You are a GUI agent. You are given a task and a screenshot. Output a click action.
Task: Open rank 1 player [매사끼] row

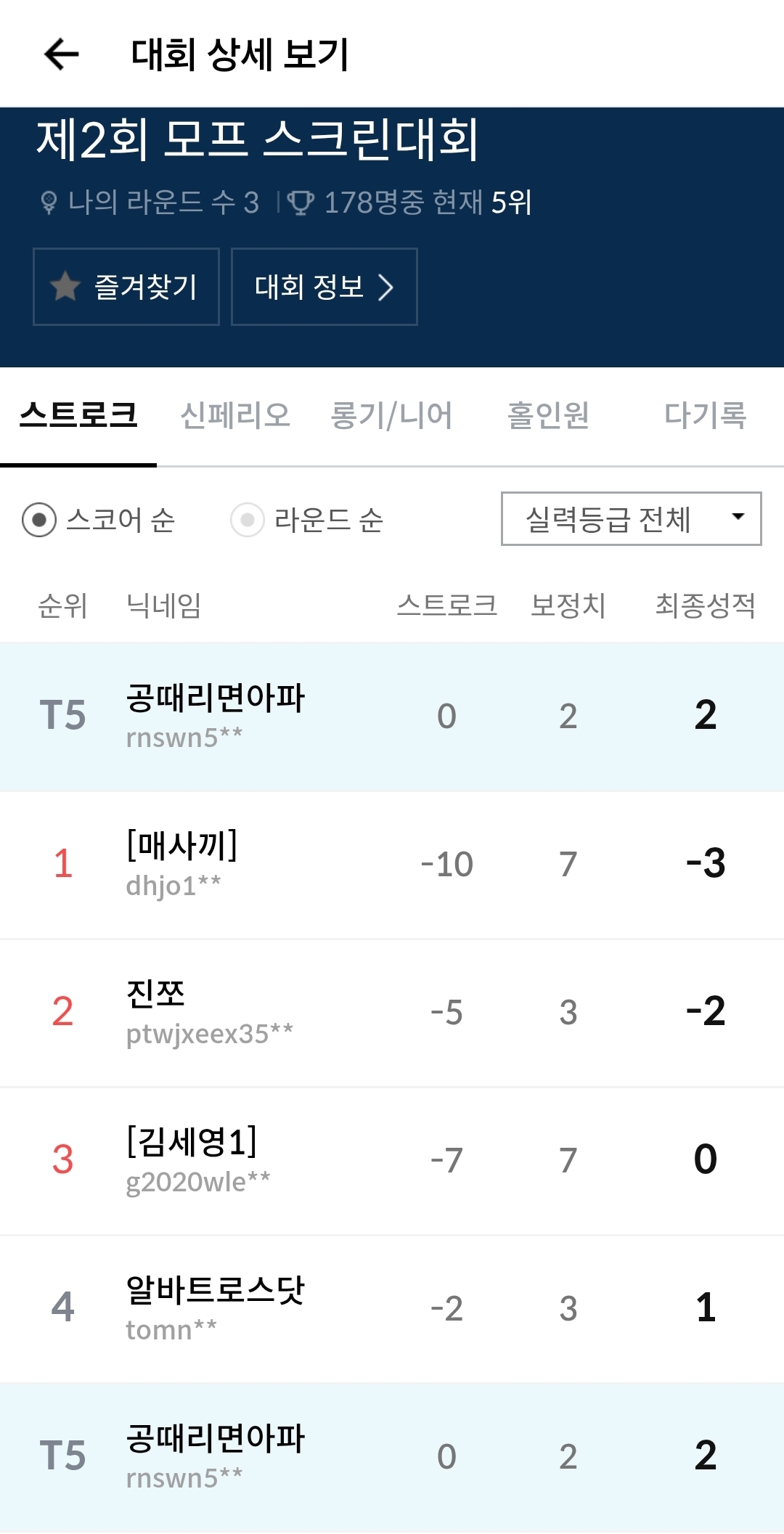pyautogui.click(x=392, y=864)
